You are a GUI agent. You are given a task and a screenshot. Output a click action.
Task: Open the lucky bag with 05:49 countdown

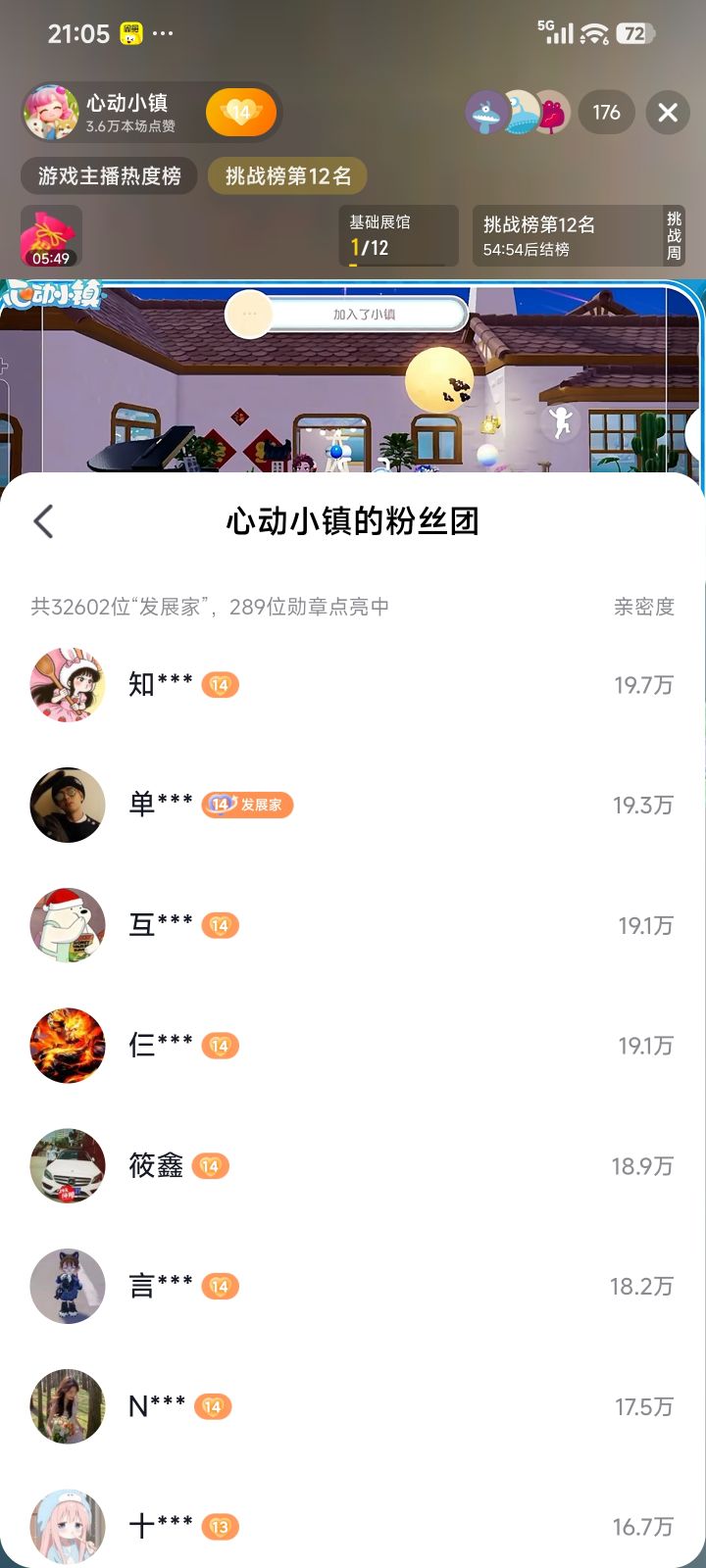coord(51,236)
